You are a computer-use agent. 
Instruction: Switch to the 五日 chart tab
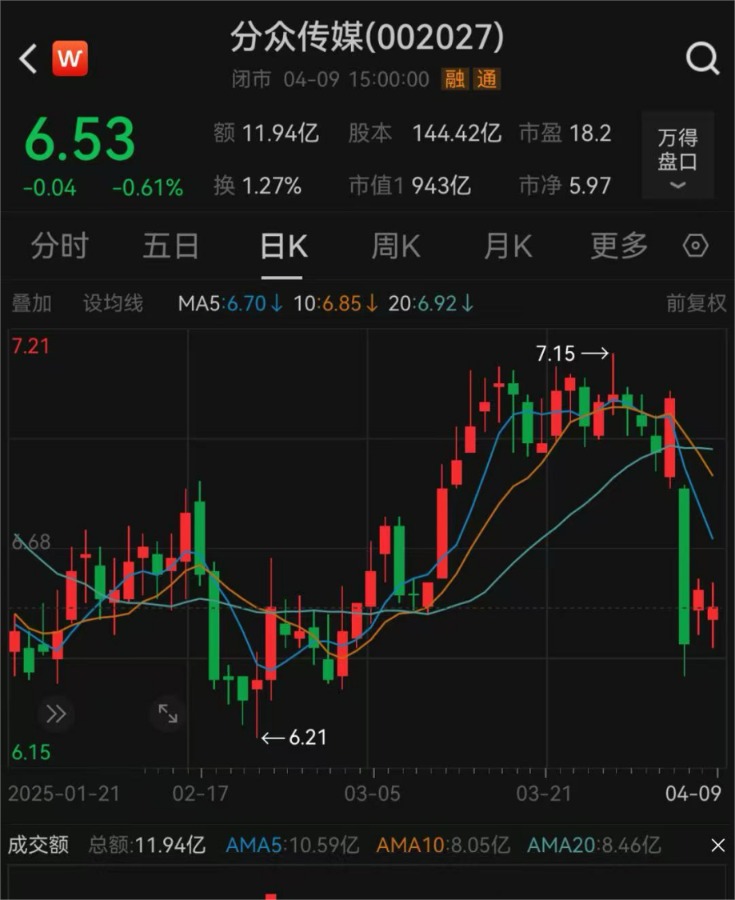click(x=171, y=246)
